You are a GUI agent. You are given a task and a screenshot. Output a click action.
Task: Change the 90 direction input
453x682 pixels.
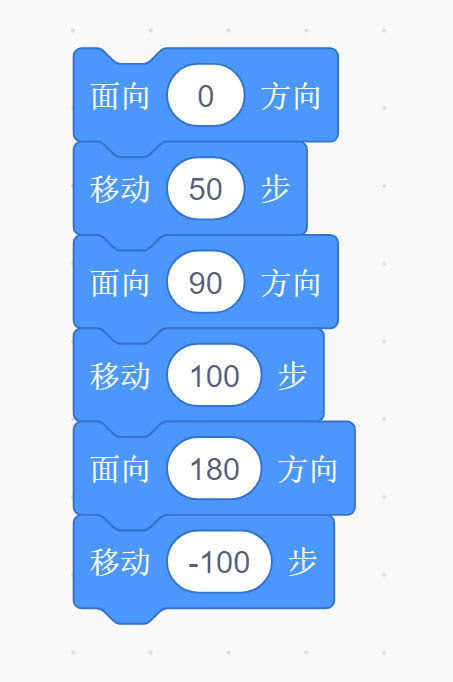206,282
